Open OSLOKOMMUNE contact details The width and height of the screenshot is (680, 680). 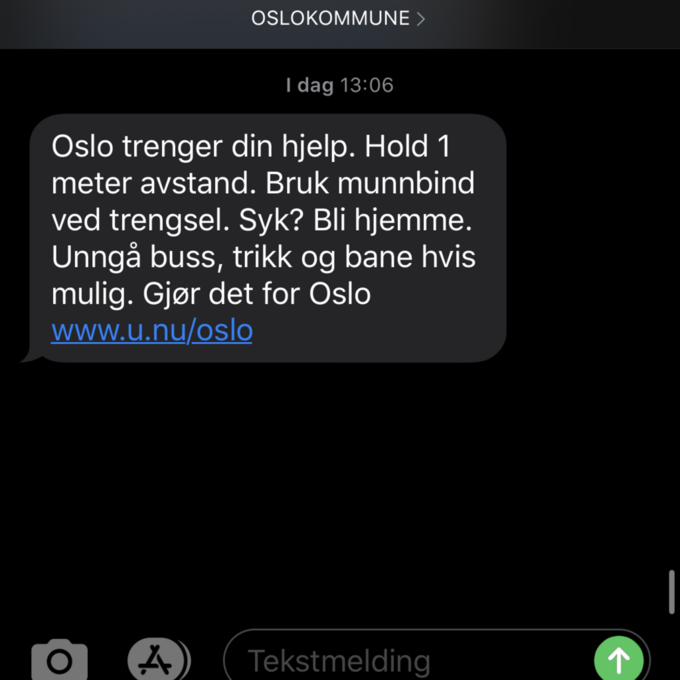click(338, 19)
